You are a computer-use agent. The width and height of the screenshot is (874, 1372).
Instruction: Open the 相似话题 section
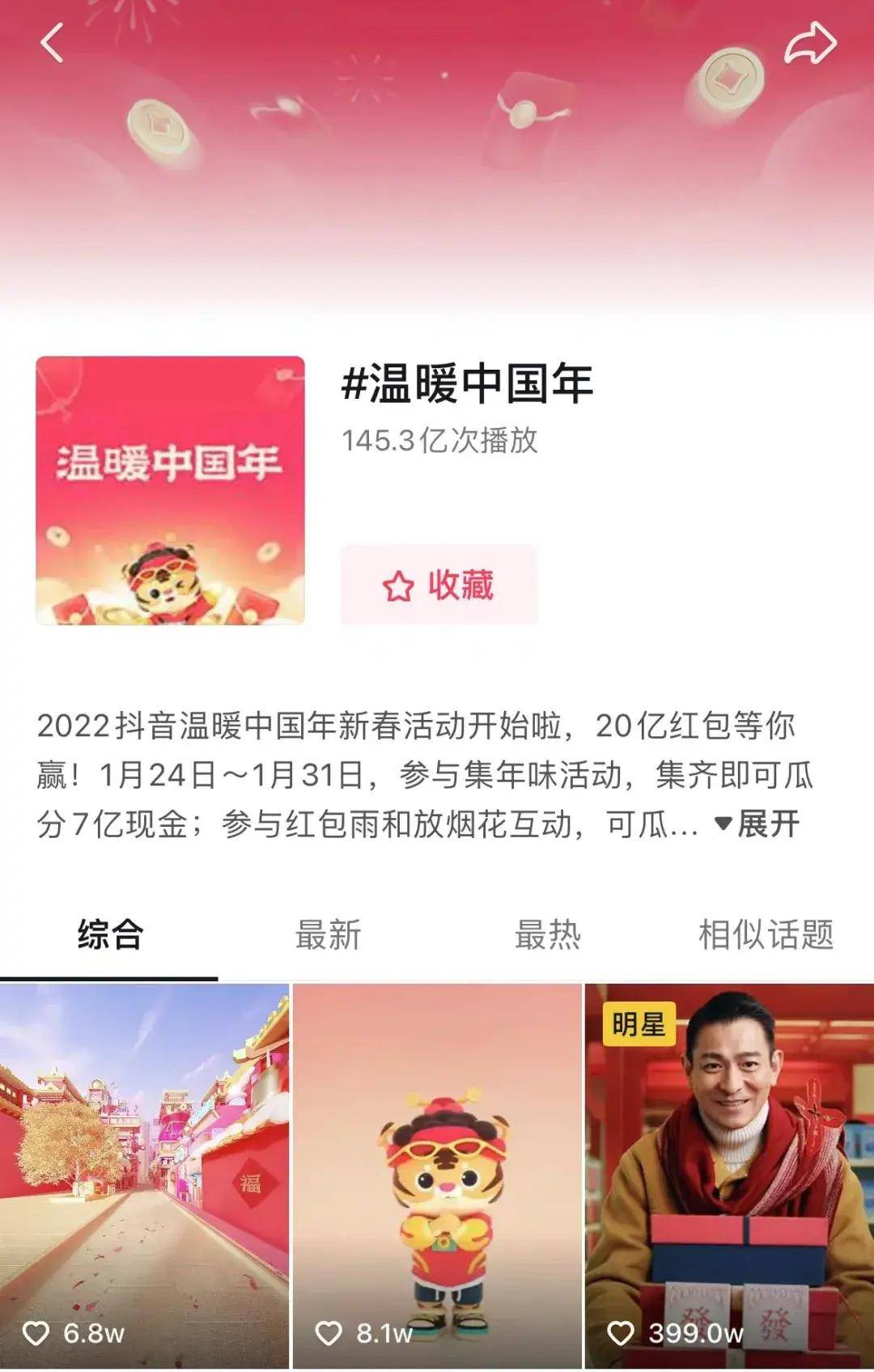[767, 934]
